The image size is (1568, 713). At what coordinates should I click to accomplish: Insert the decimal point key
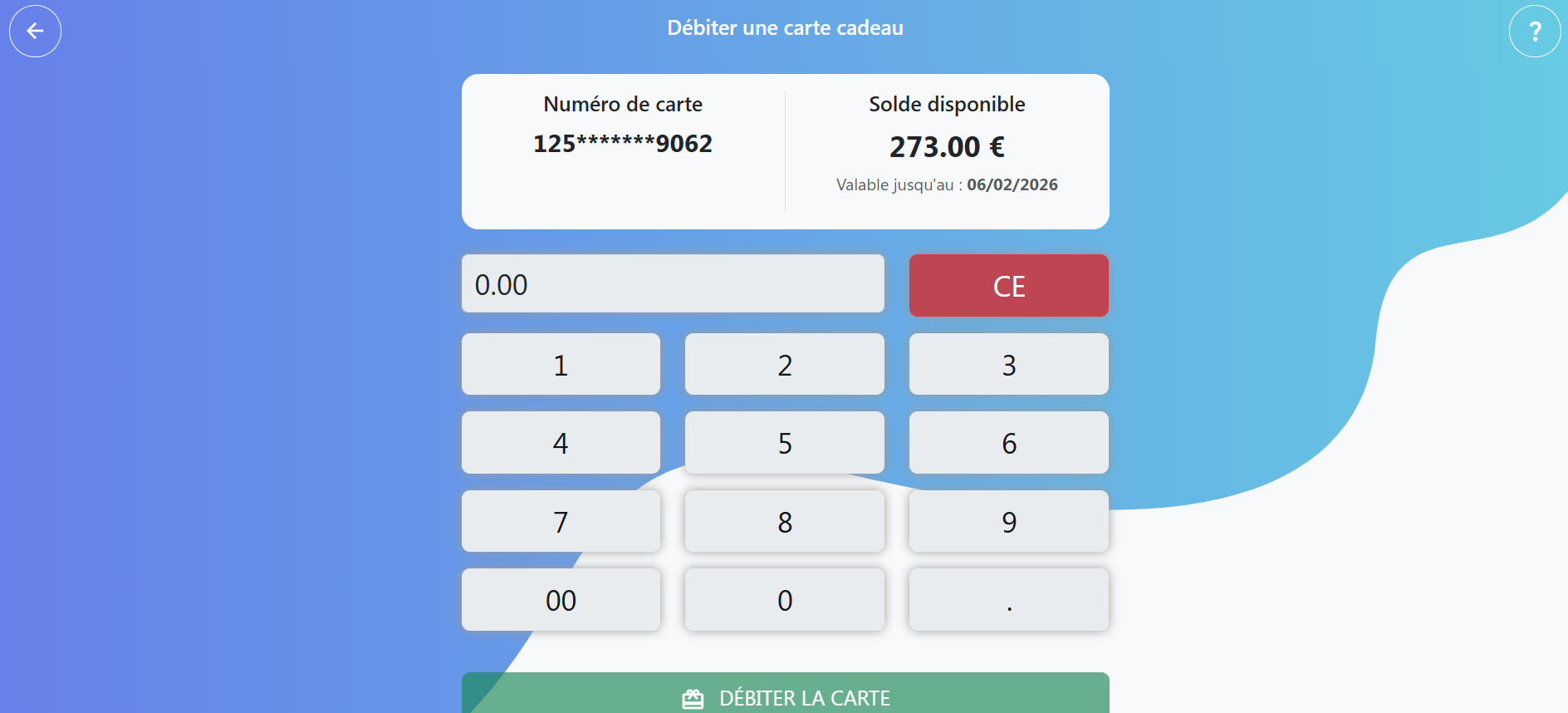click(1008, 599)
